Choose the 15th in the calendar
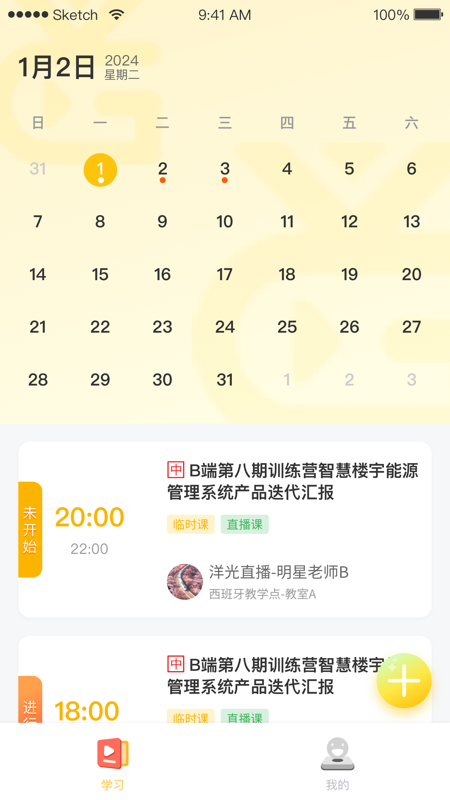This screenshot has height=800, width=450. point(100,274)
